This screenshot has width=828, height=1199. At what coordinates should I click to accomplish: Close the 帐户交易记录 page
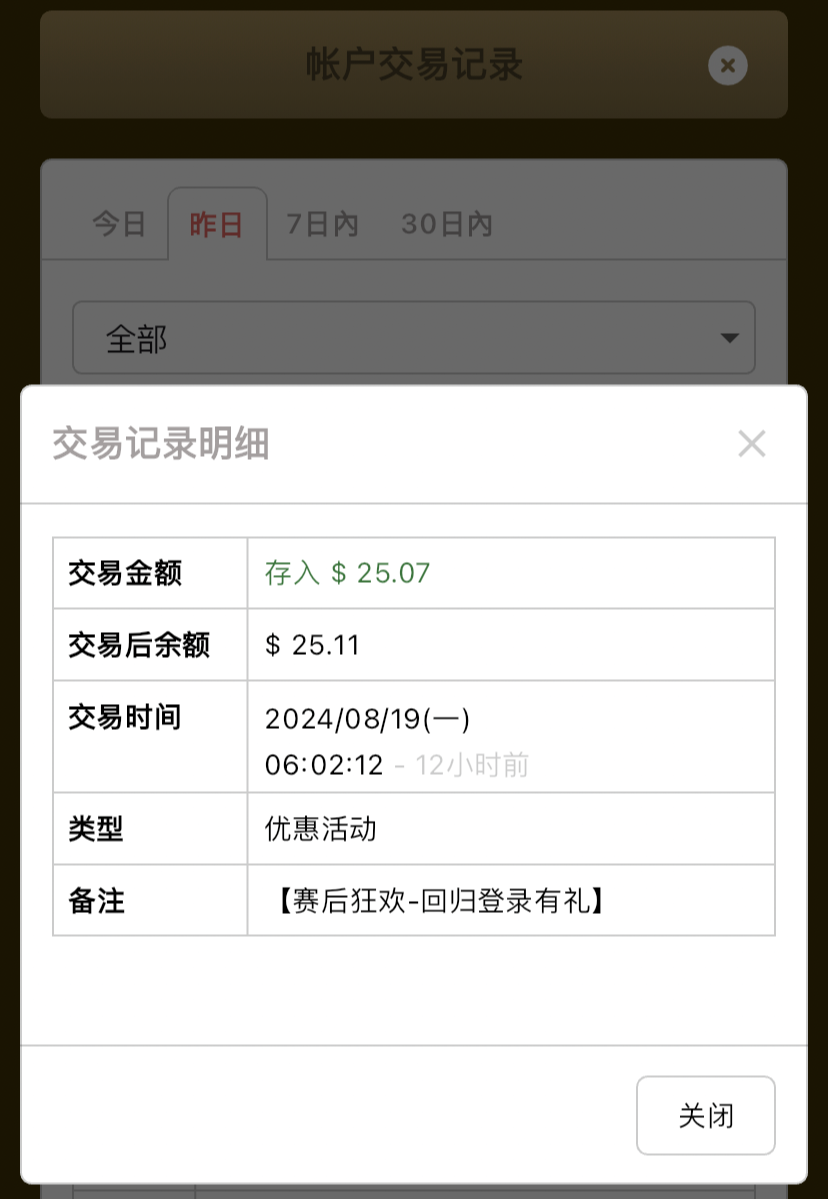[727, 66]
